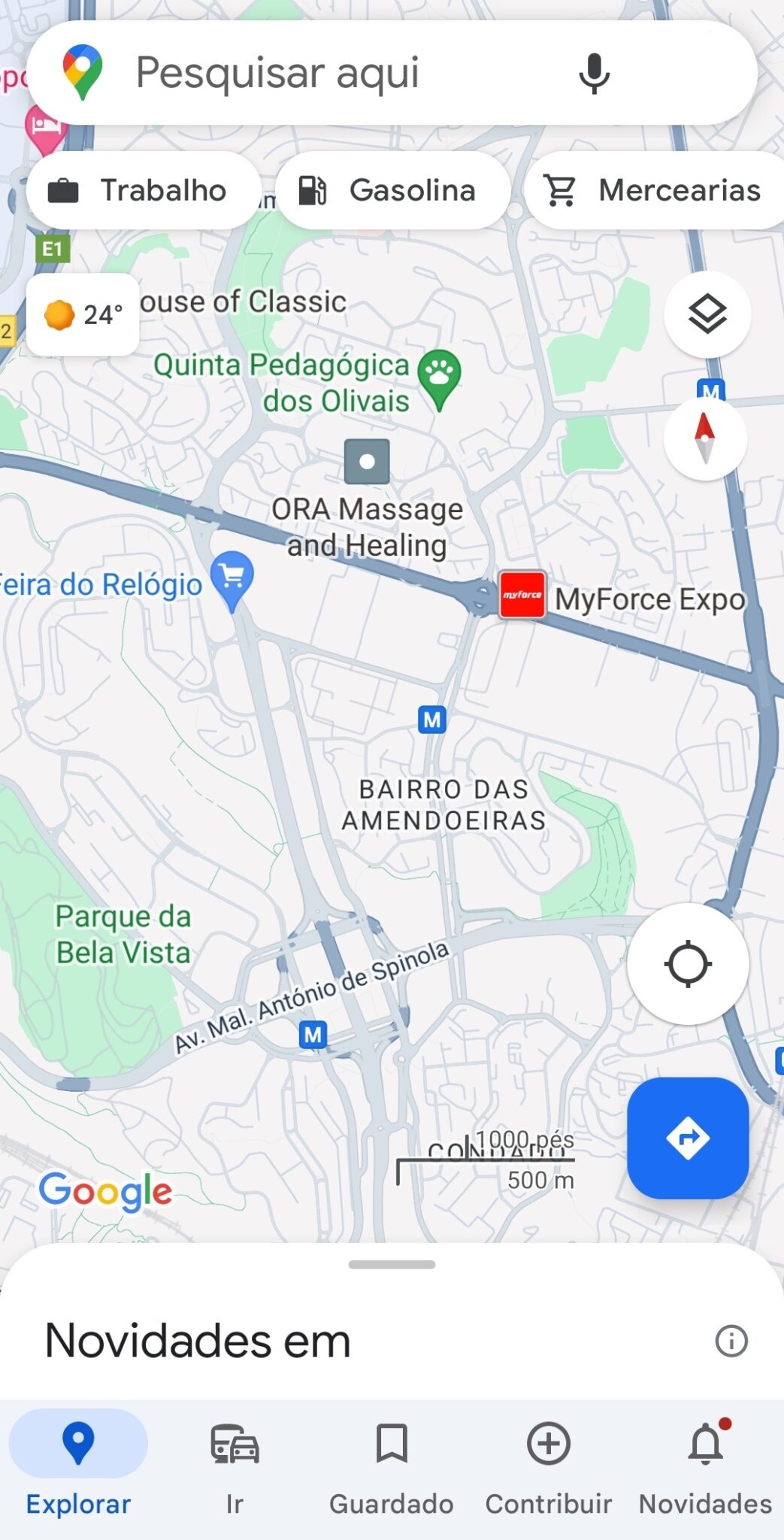Open the info icon beside Novidades em
Screen dimensions: 784x1540
(731, 1341)
